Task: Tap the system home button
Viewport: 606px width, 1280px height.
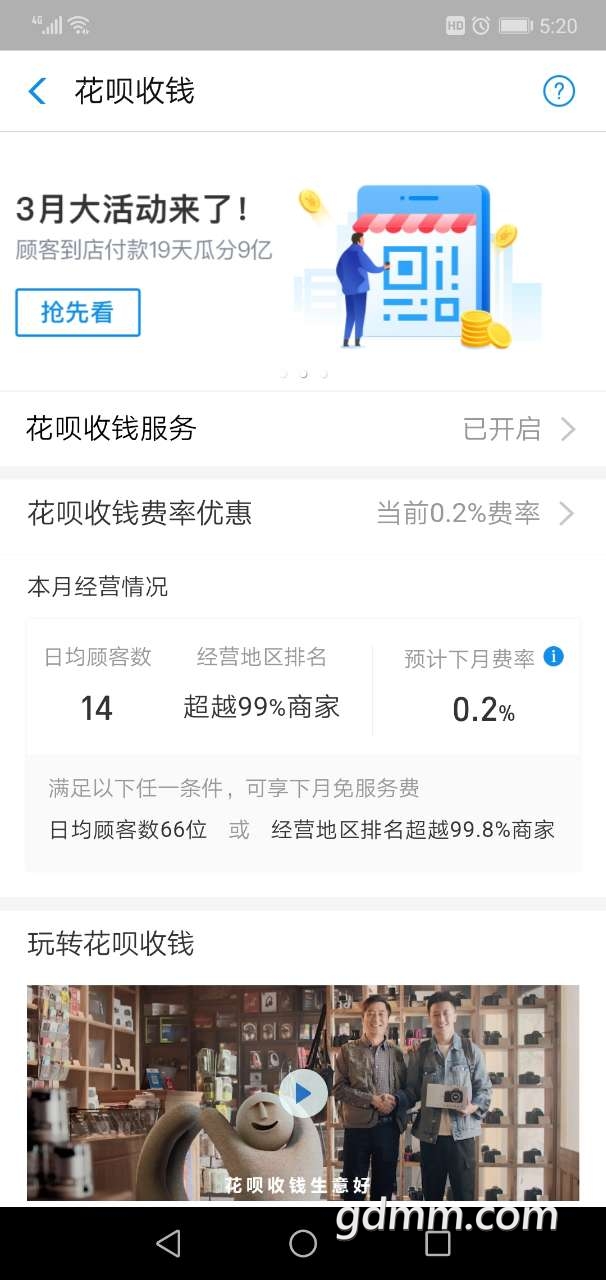Action: (x=302, y=1243)
